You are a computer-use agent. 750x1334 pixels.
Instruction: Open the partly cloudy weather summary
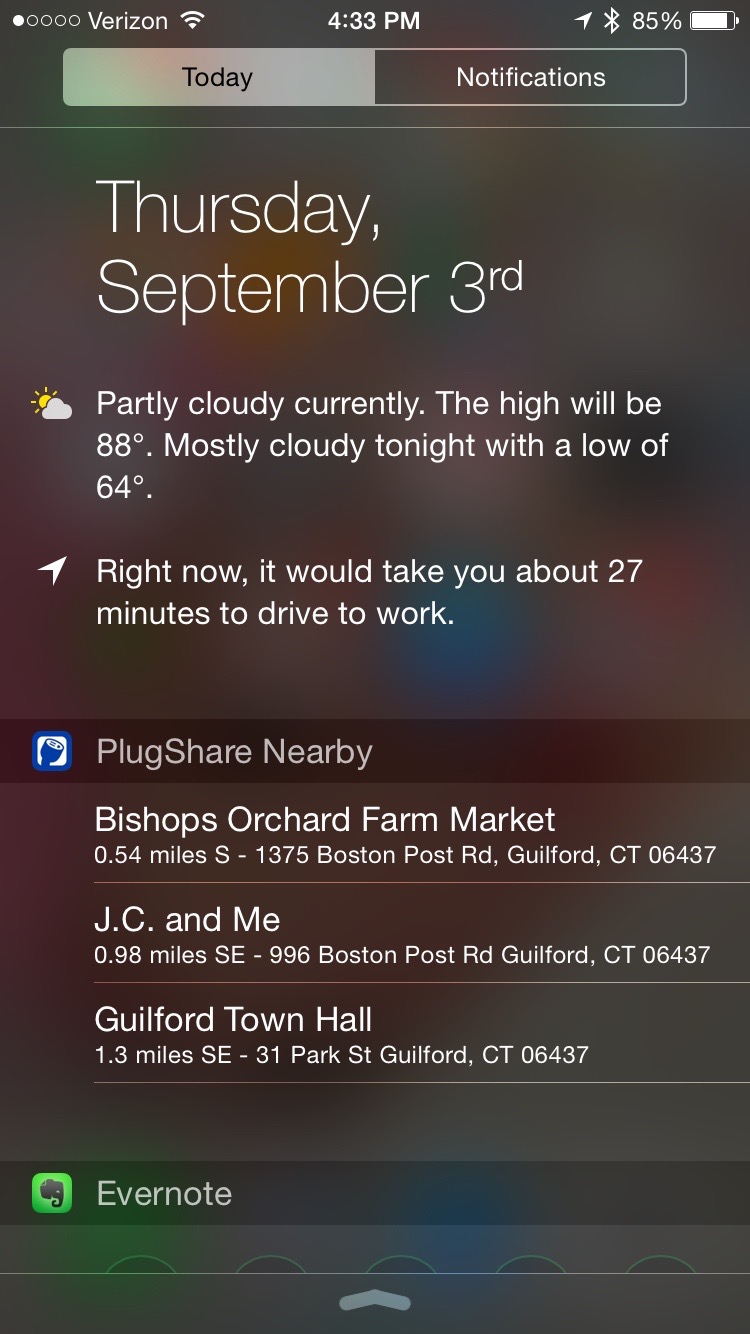point(380,445)
